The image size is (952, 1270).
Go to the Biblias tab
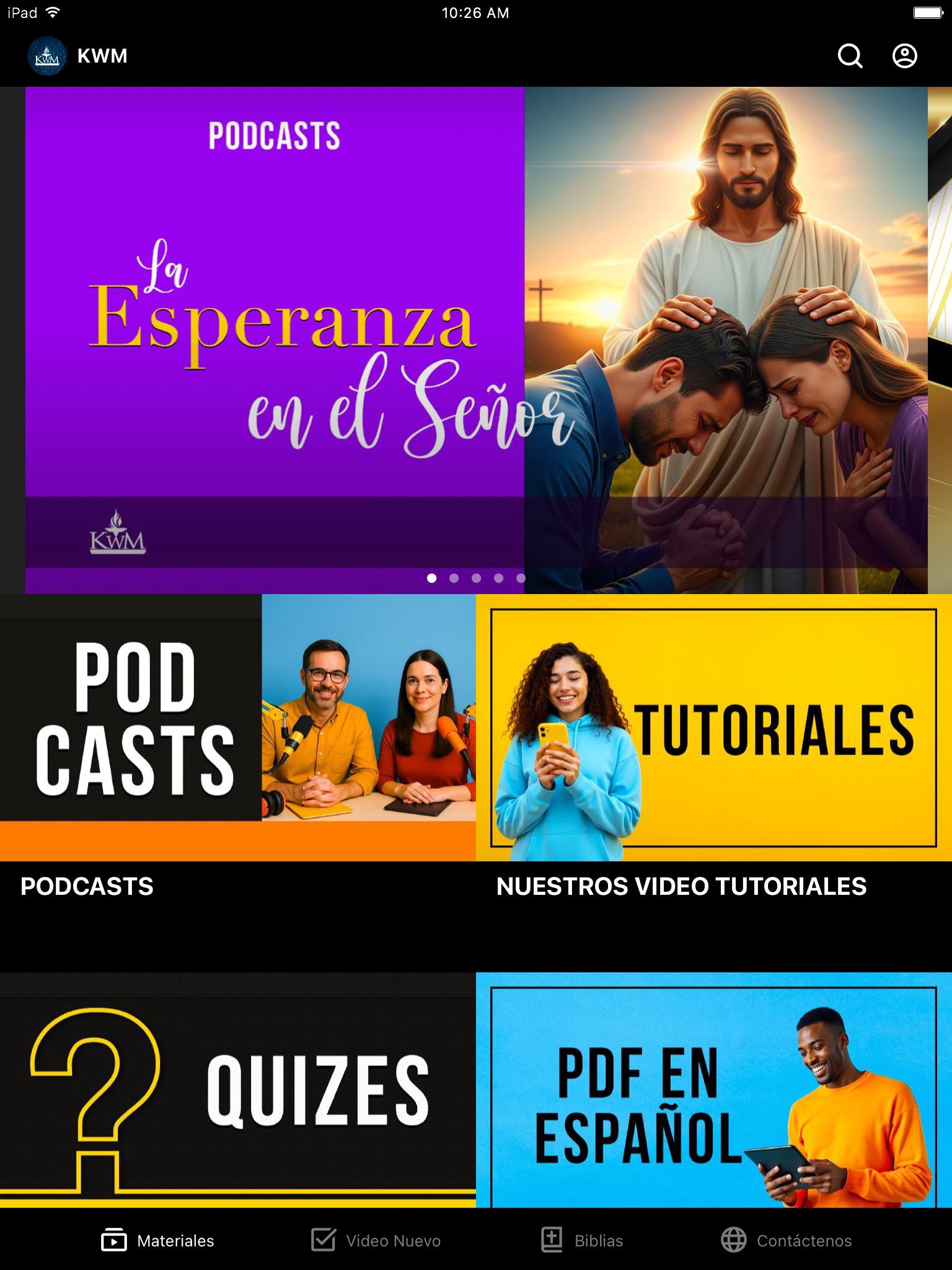tap(582, 1241)
